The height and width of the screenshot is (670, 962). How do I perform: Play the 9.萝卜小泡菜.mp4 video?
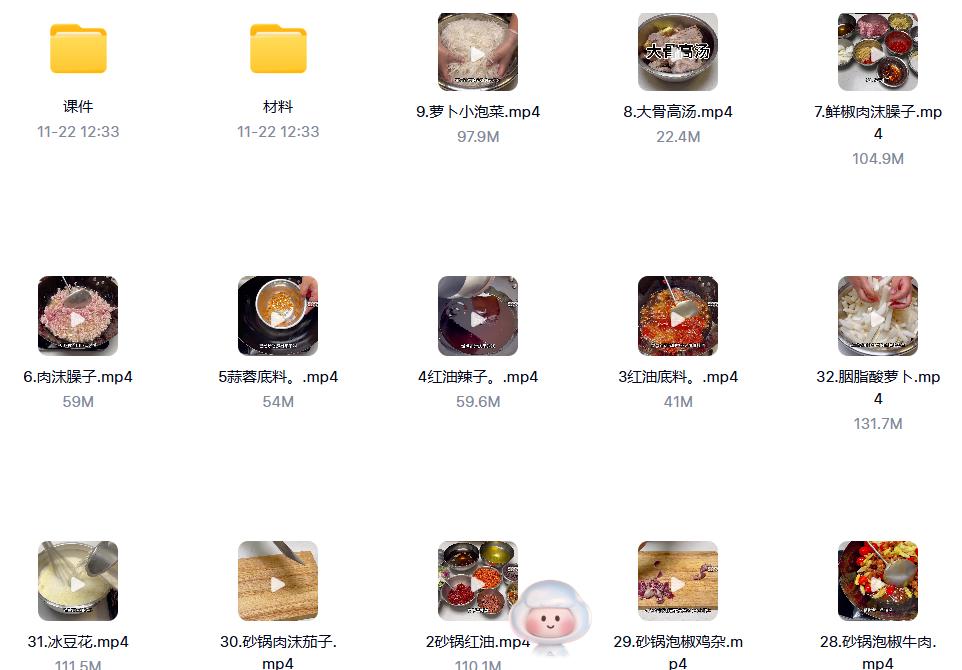[478, 53]
